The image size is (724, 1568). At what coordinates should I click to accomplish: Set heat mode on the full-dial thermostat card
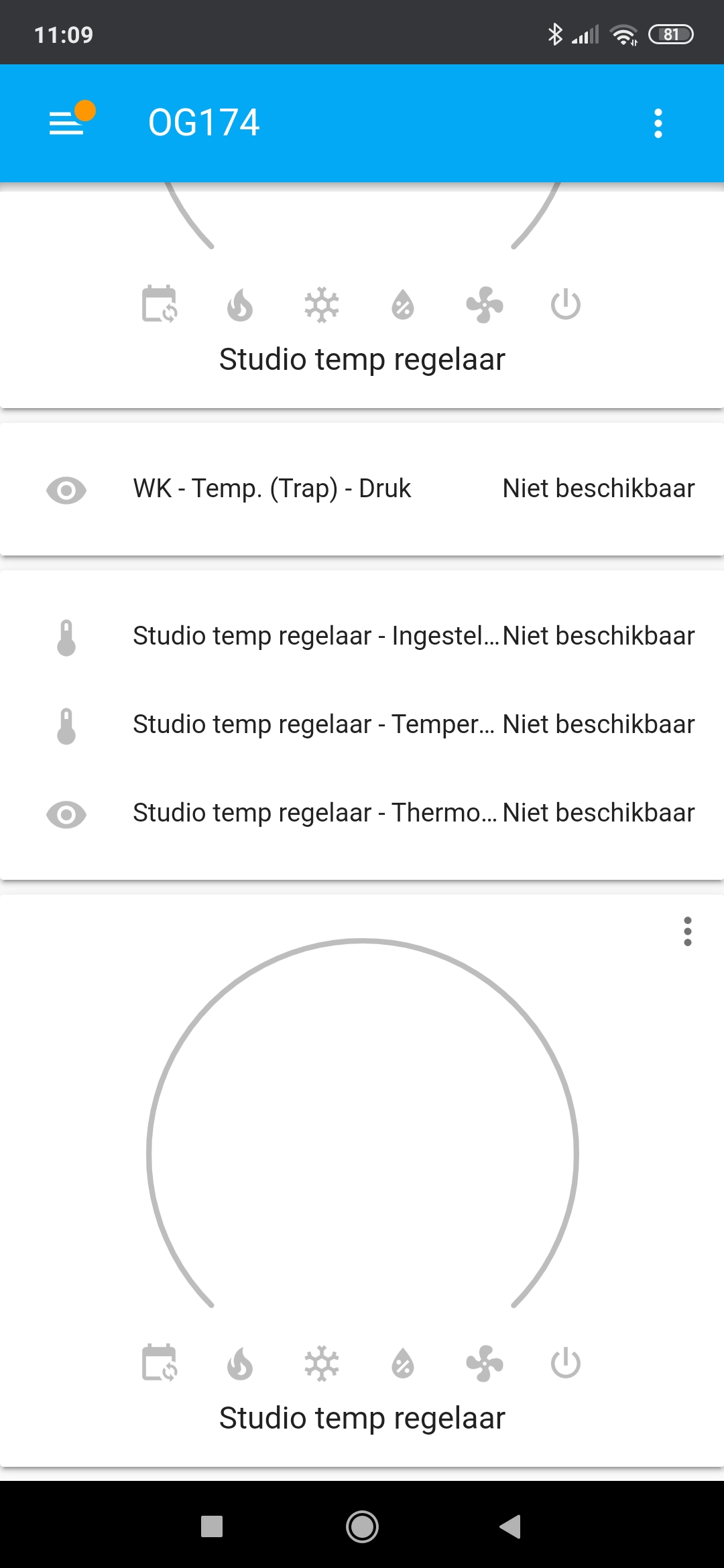[240, 1364]
